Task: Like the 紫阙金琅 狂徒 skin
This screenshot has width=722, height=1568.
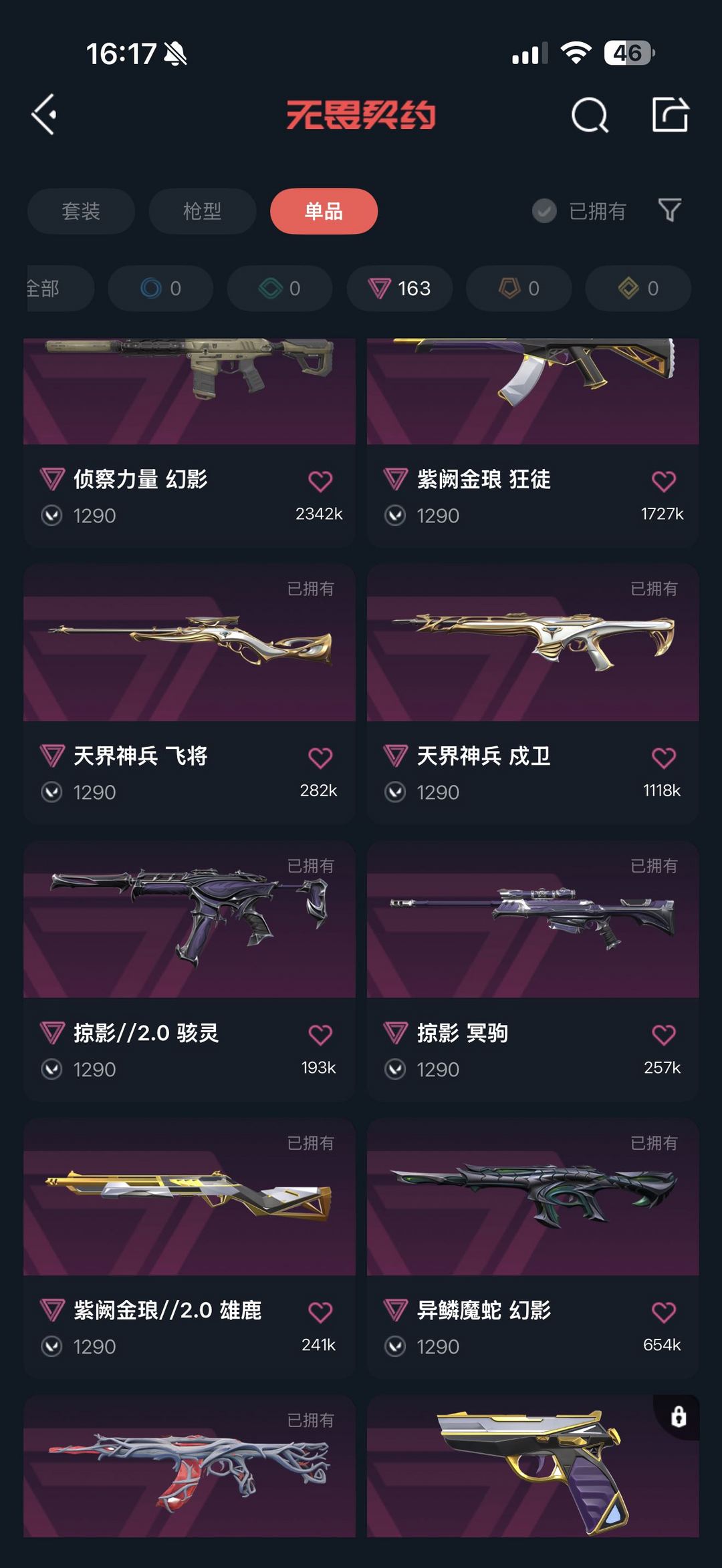Action: [663, 481]
